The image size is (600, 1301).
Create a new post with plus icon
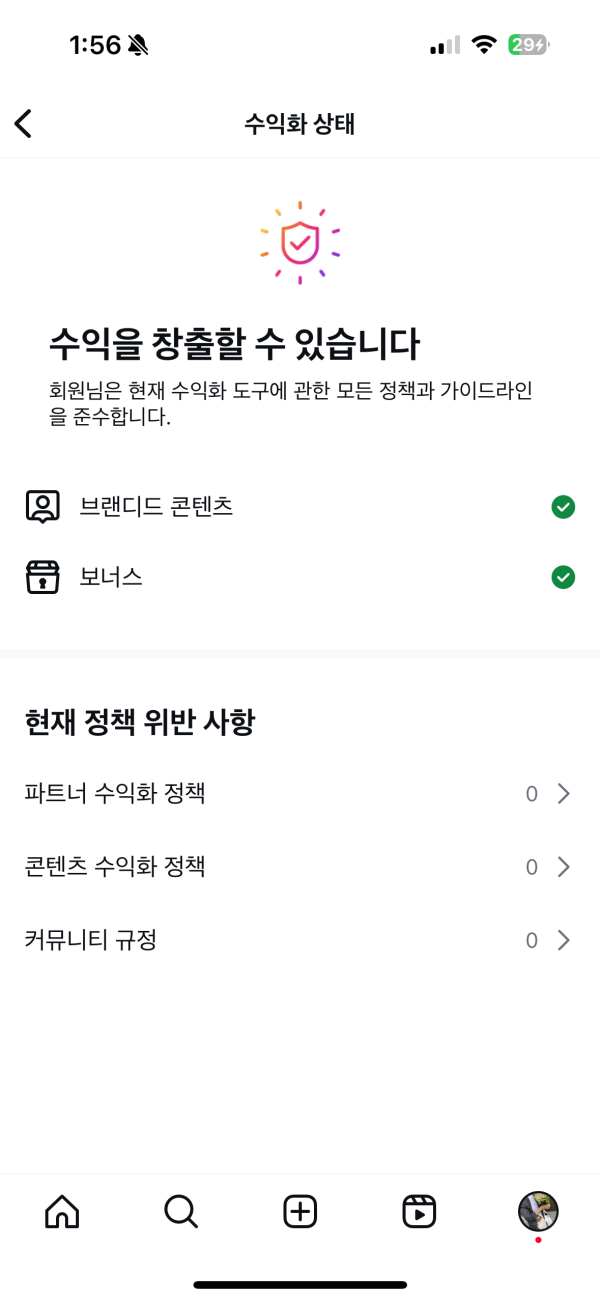coord(300,1212)
